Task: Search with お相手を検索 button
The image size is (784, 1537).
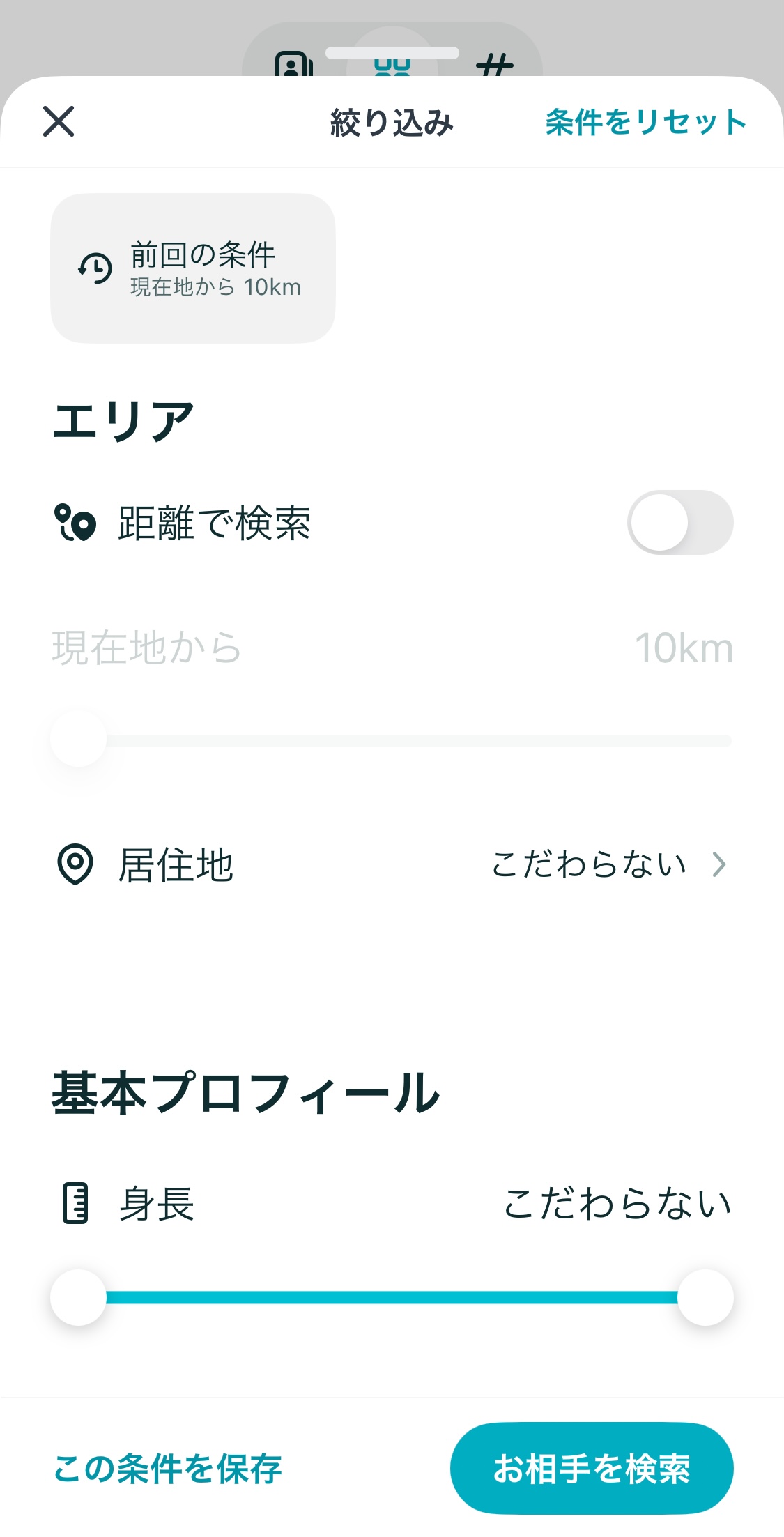Action: click(592, 1469)
